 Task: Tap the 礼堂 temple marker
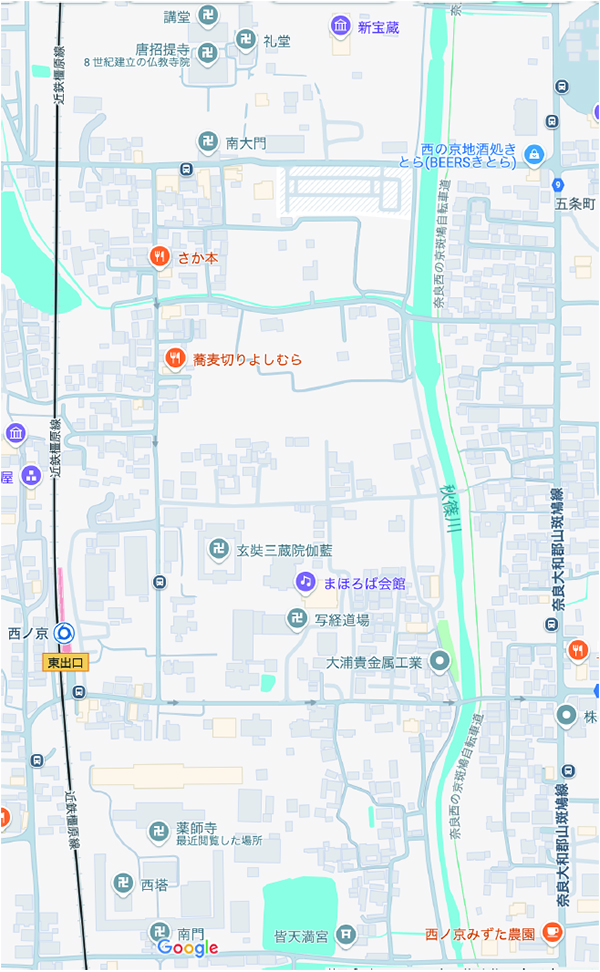246,41
